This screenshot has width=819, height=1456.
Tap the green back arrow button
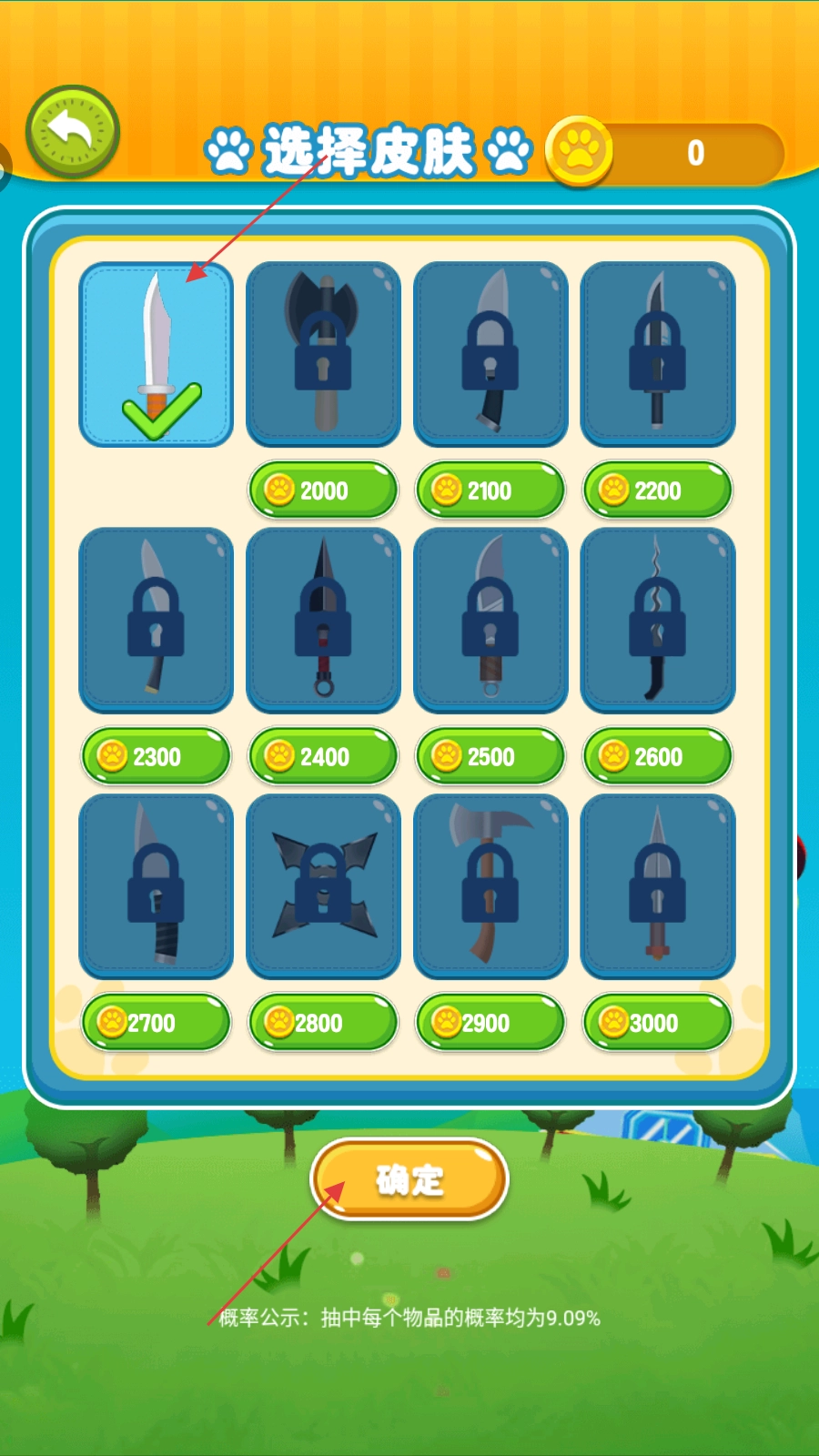click(73, 133)
